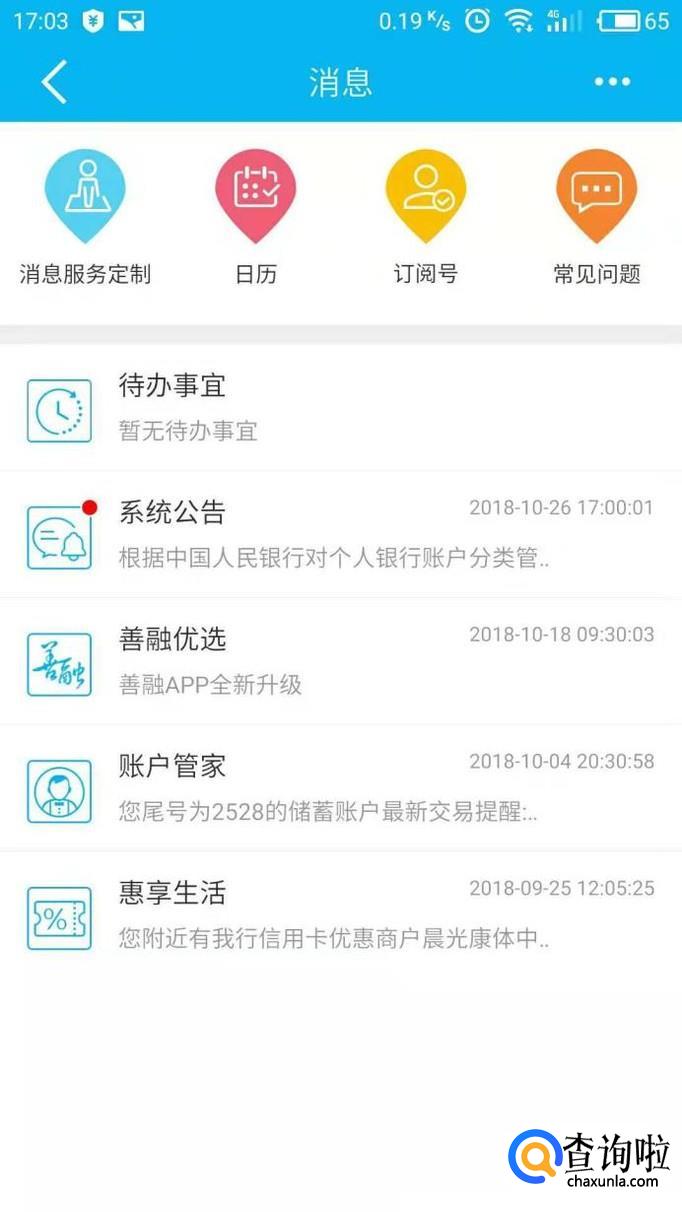Open the 善融优选 message

tap(340, 661)
